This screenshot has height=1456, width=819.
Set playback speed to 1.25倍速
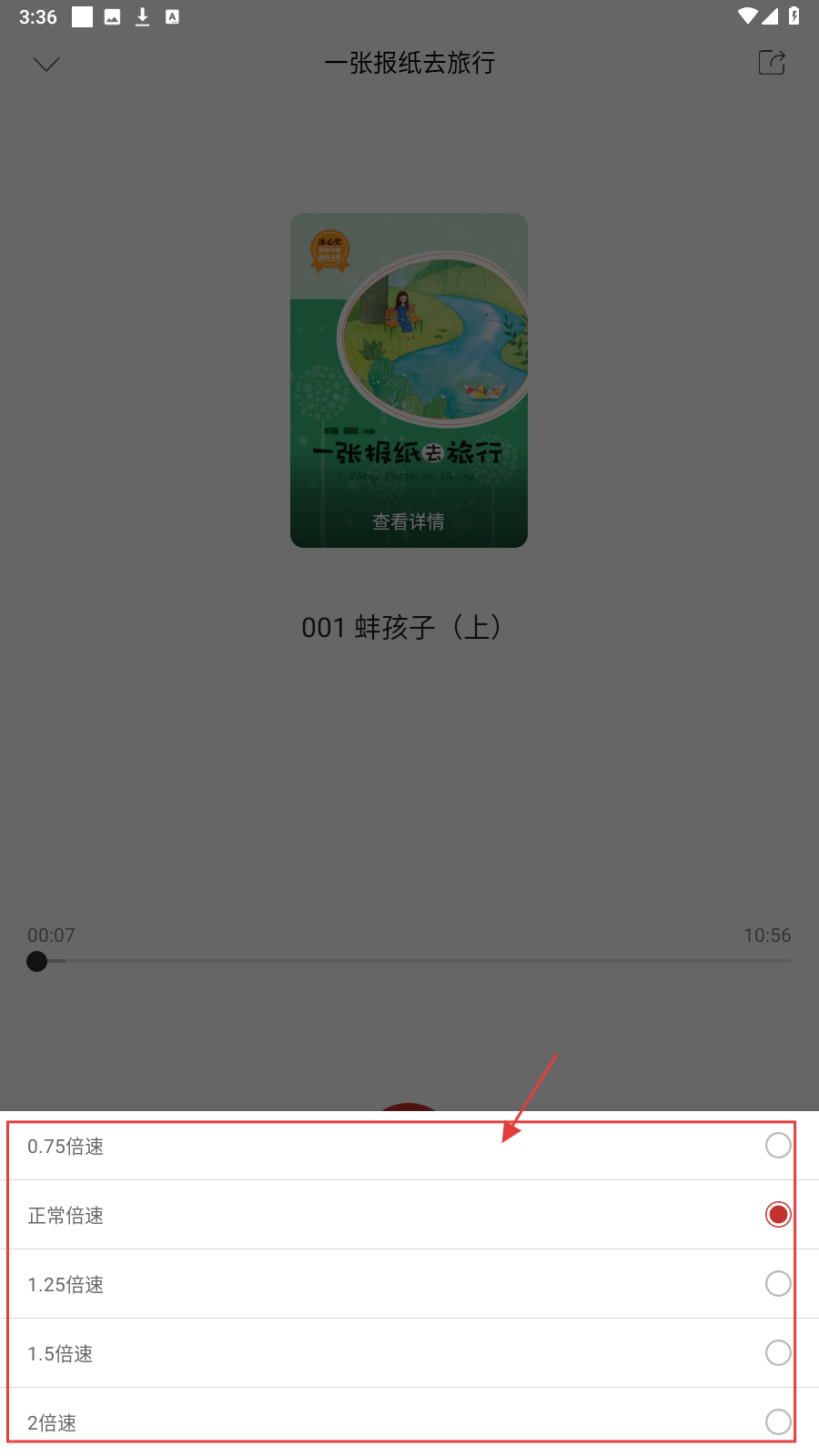(x=777, y=1284)
